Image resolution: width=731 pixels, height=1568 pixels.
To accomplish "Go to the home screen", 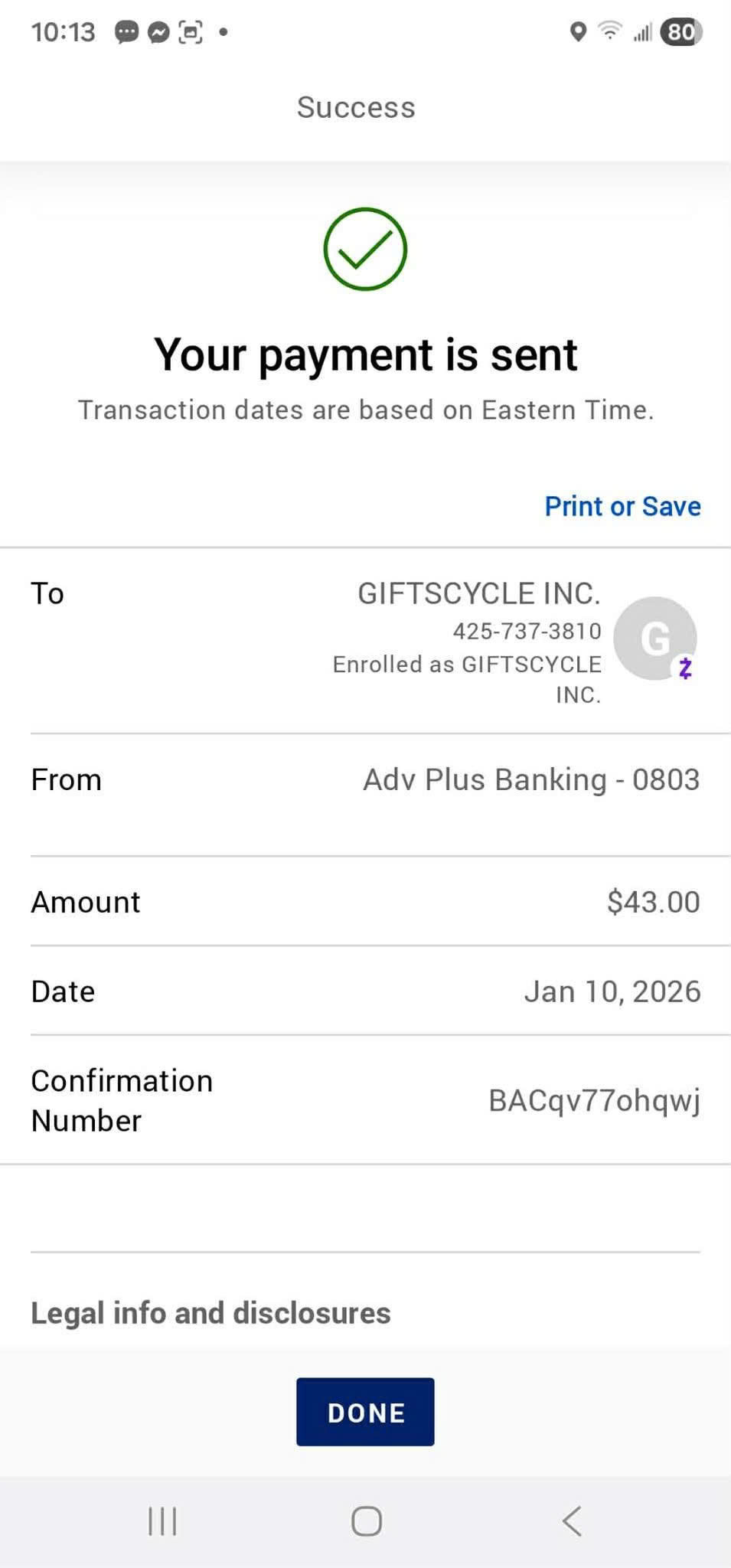I will [366, 1521].
